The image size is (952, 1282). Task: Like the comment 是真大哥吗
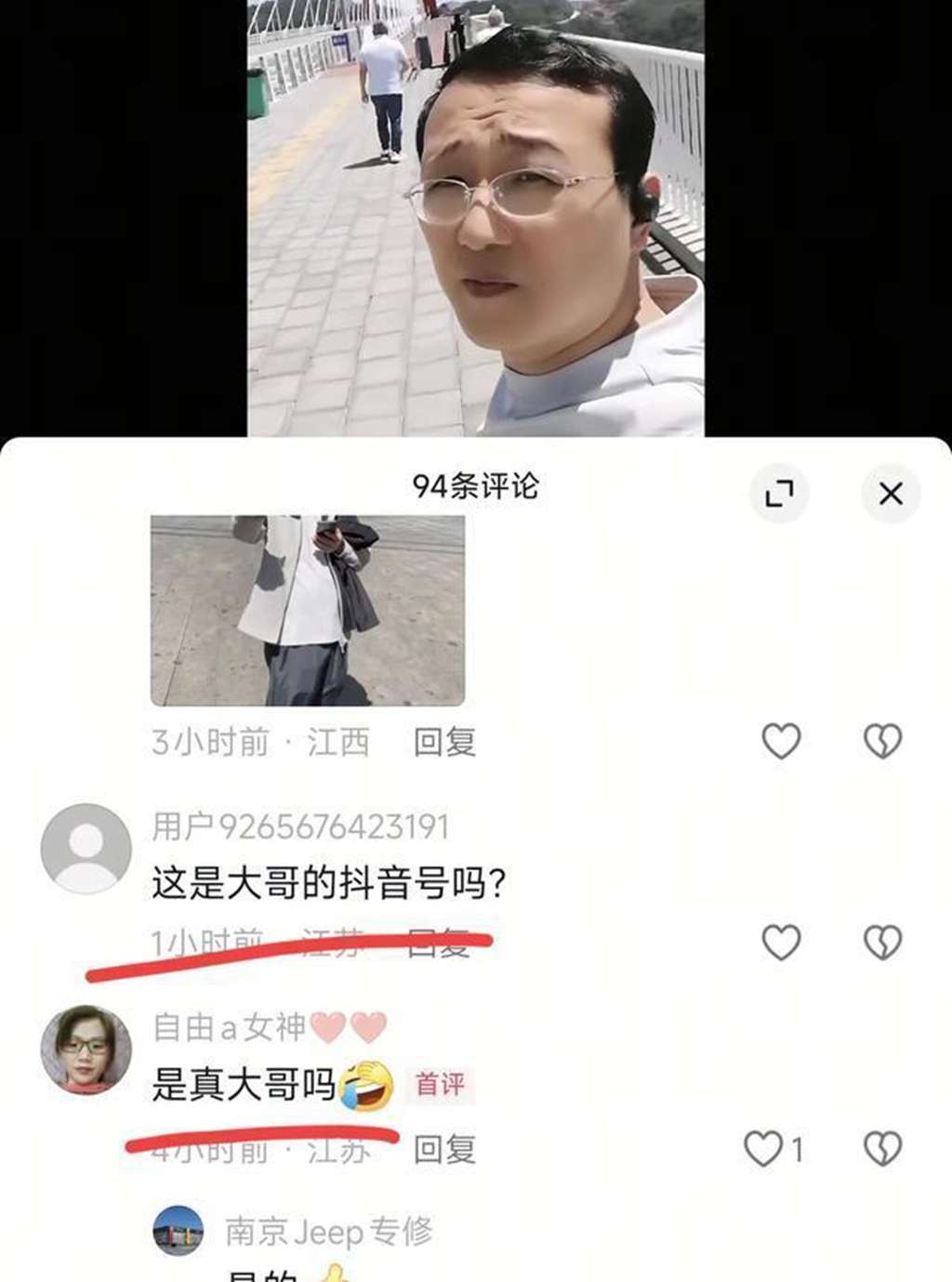(x=764, y=1149)
